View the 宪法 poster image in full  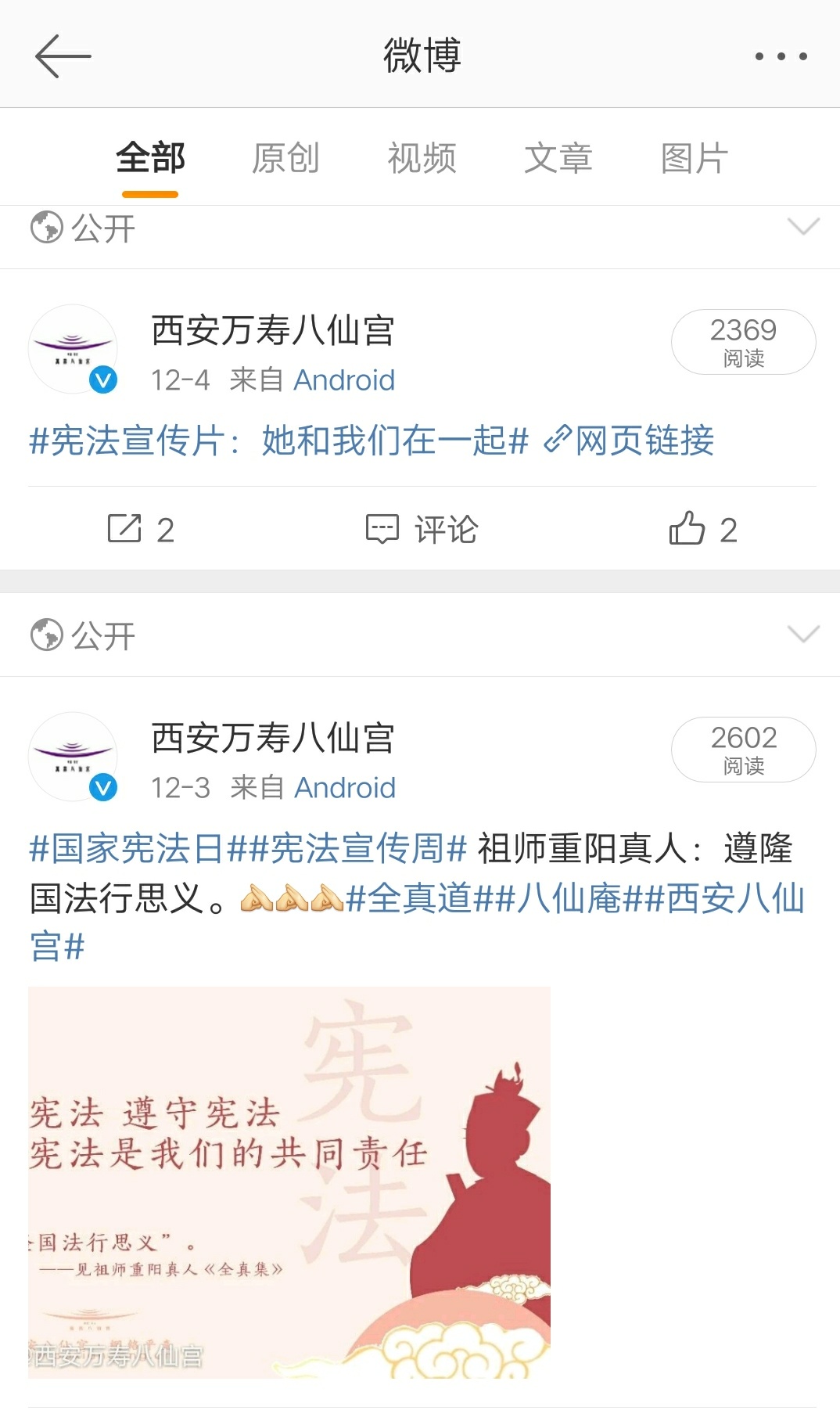(x=289, y=1182)
